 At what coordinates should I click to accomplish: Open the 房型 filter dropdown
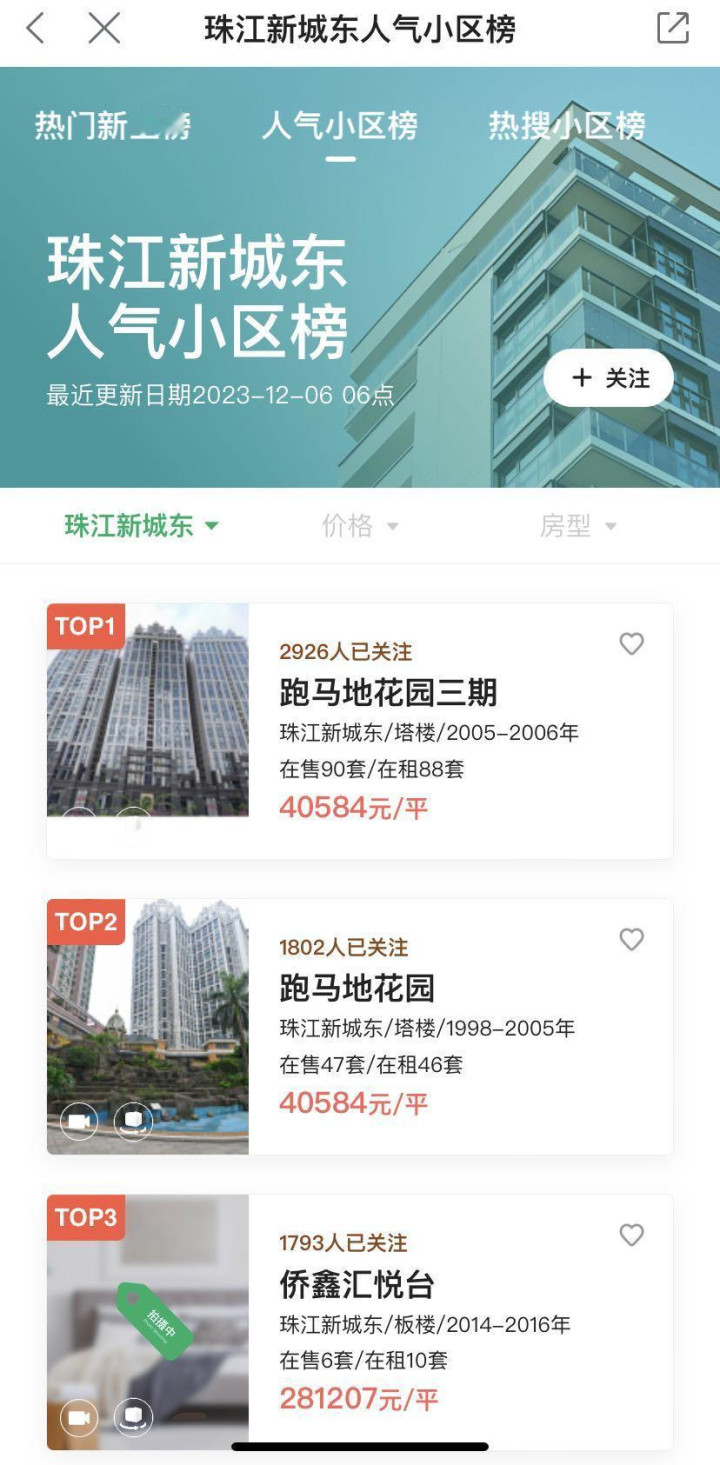[578, 526]
